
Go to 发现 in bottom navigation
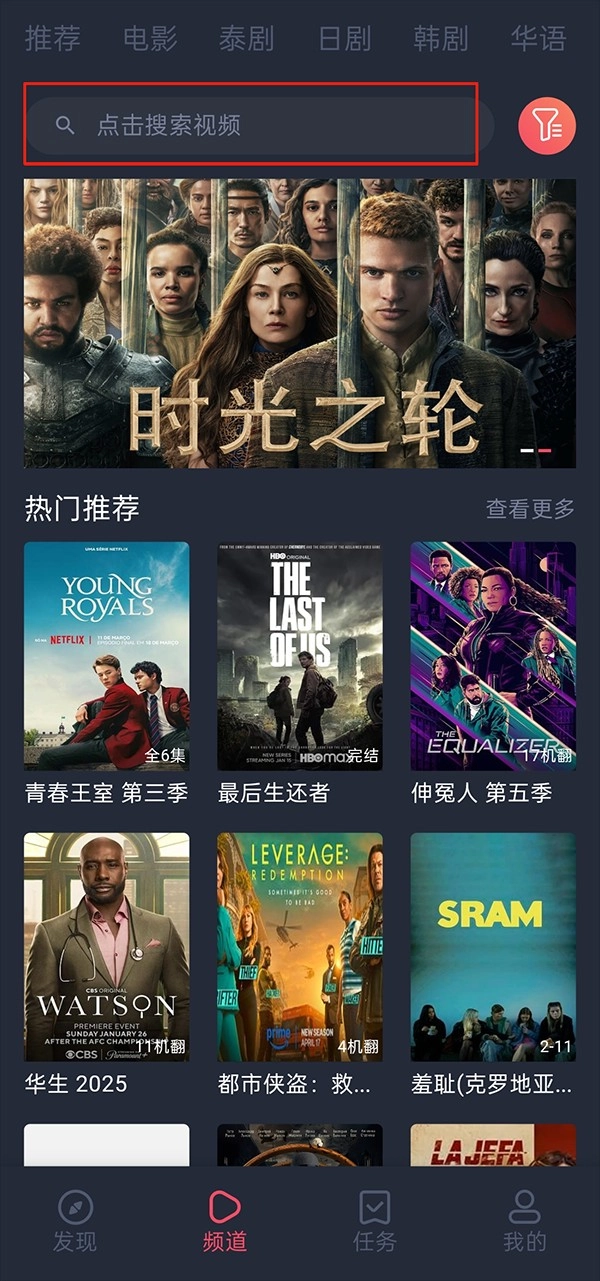point(75,1221)
